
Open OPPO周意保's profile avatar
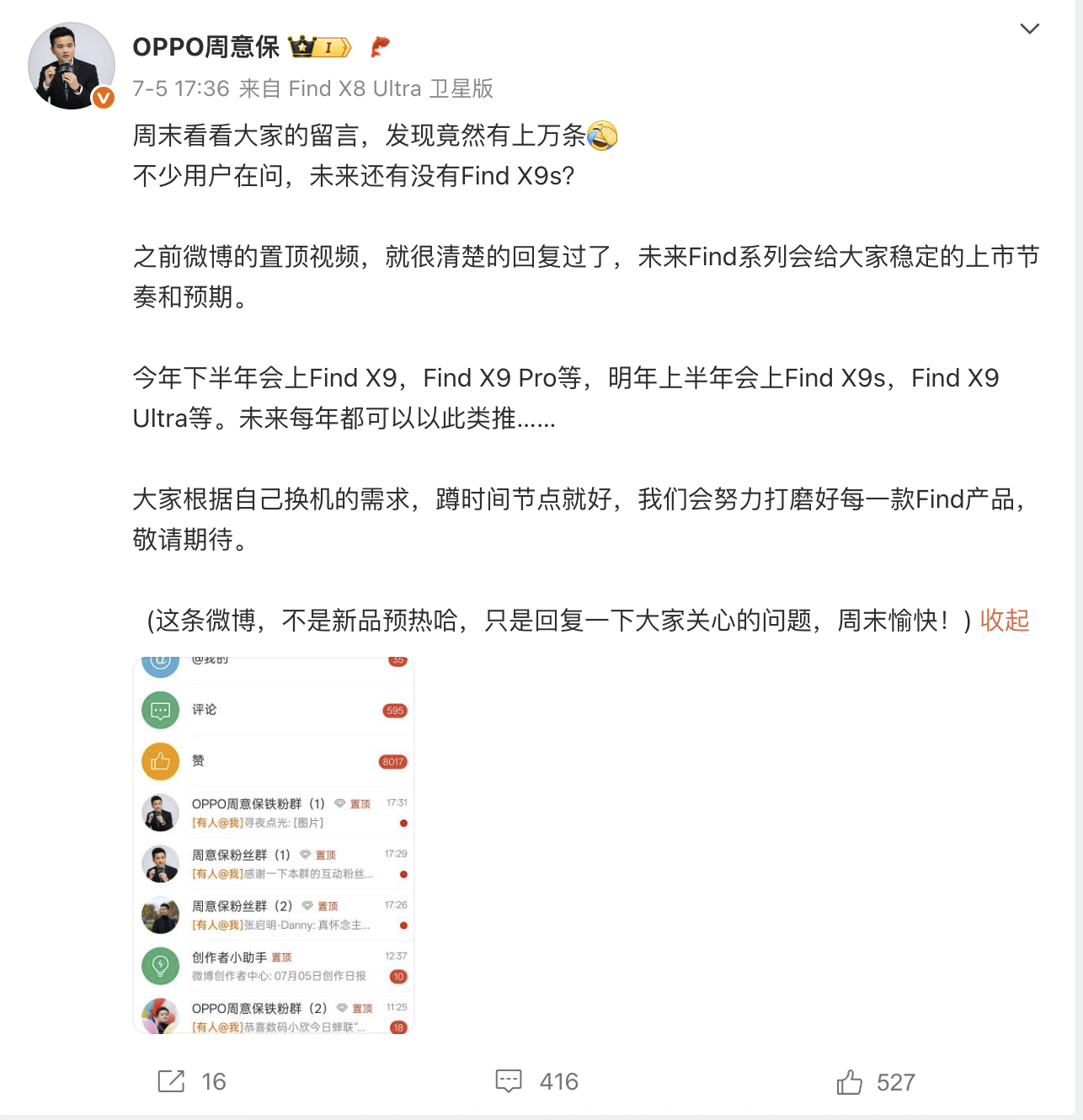pyautogui.click(x=72, y=66)
